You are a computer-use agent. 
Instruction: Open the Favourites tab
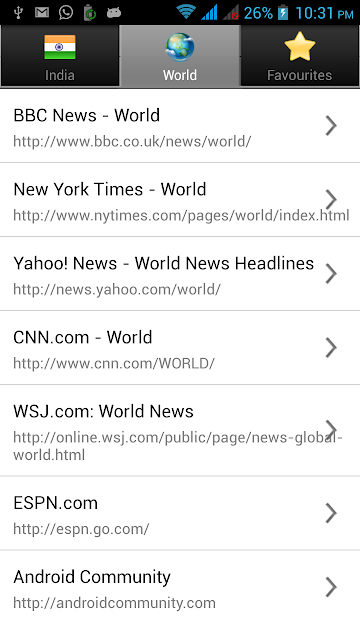pos(300,56)
